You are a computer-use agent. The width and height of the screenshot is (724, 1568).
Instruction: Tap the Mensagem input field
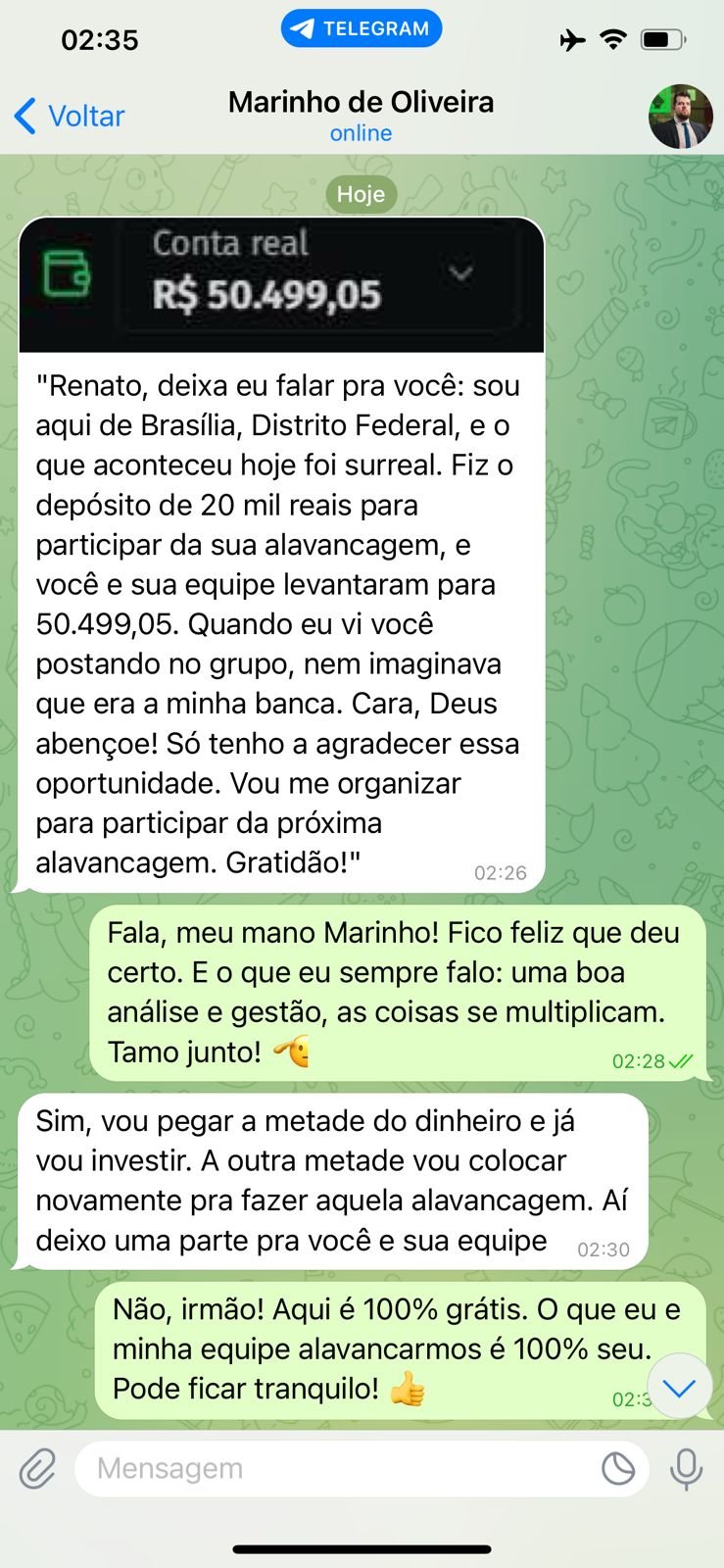(343, 1468)
